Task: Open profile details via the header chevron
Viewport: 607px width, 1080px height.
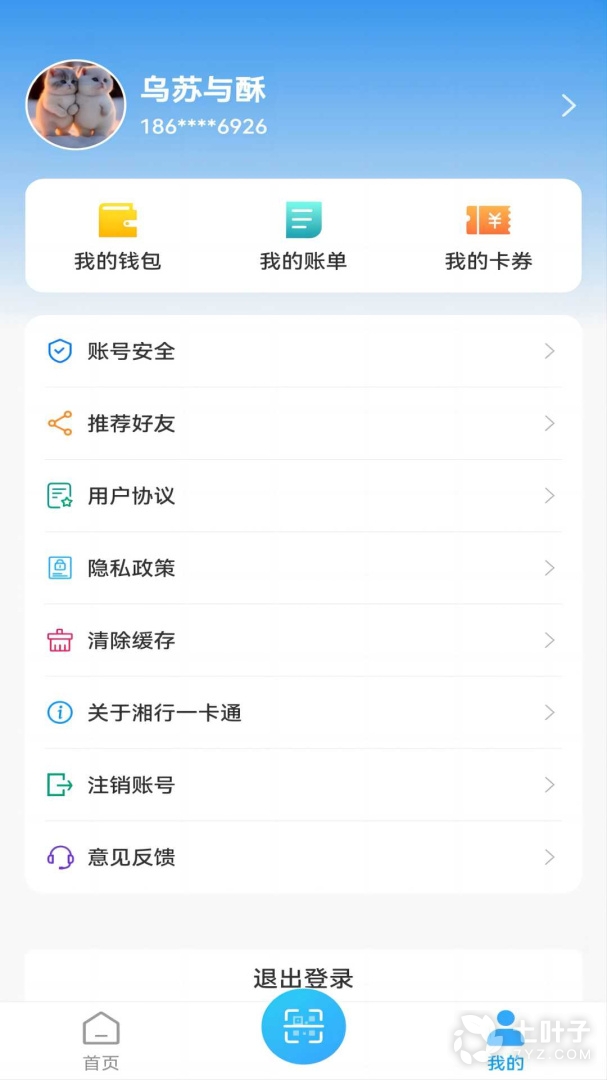Action: (568, 106)
